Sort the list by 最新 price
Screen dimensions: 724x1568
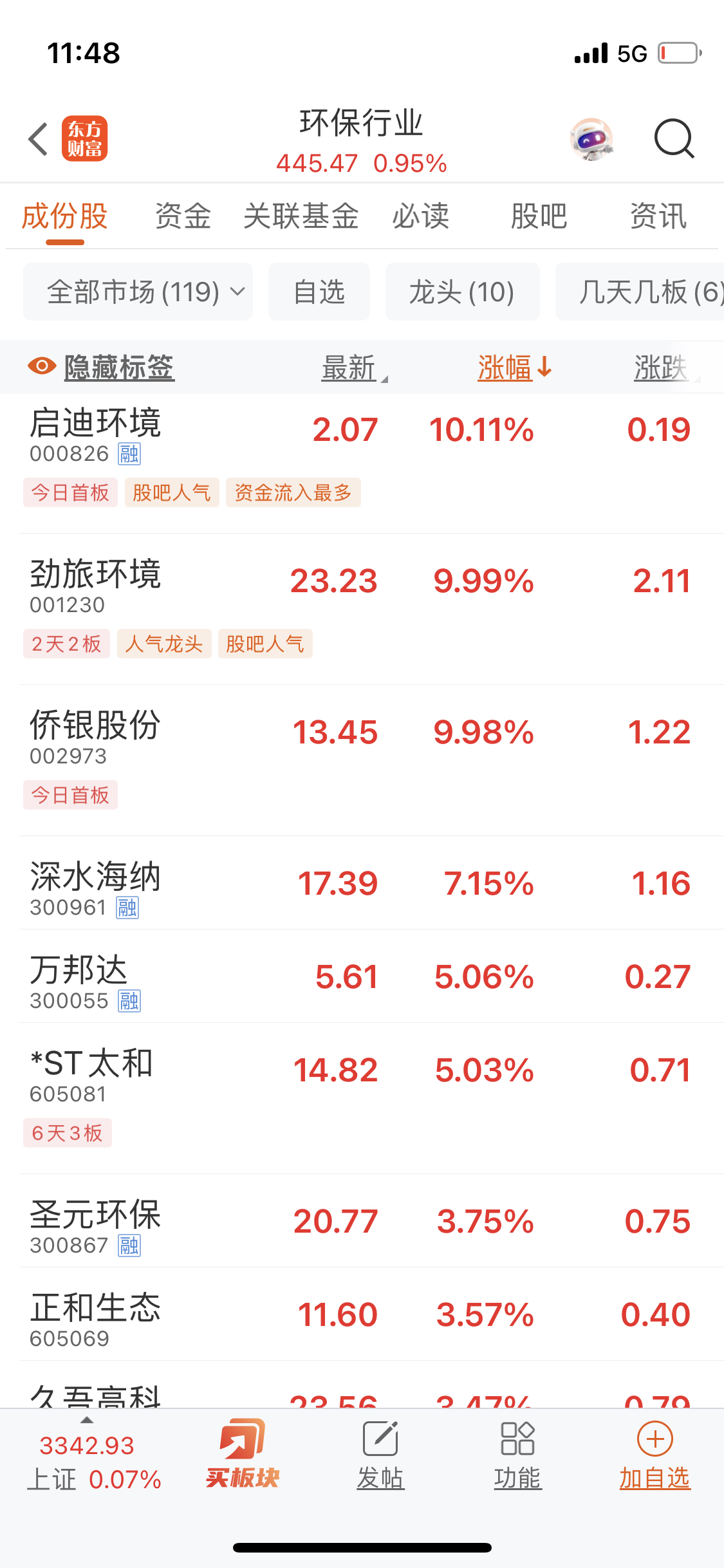pos(350,368)
